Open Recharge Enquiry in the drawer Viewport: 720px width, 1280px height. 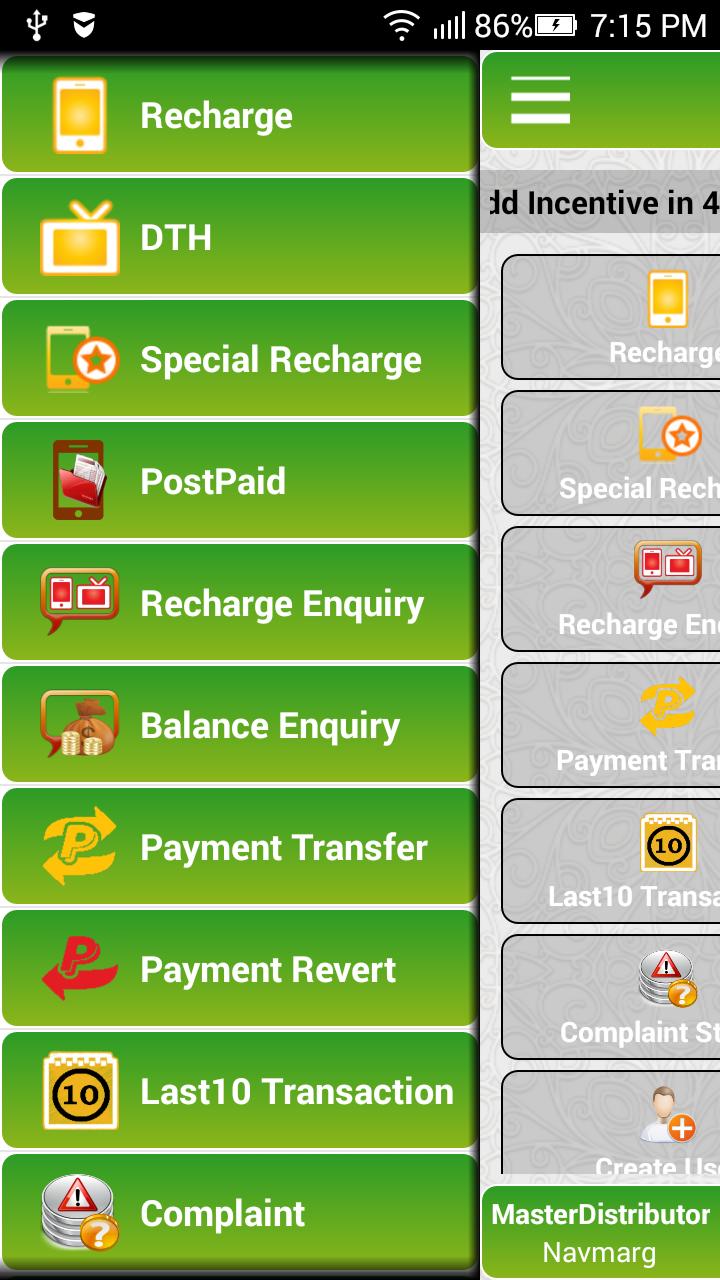coord(240,603)
